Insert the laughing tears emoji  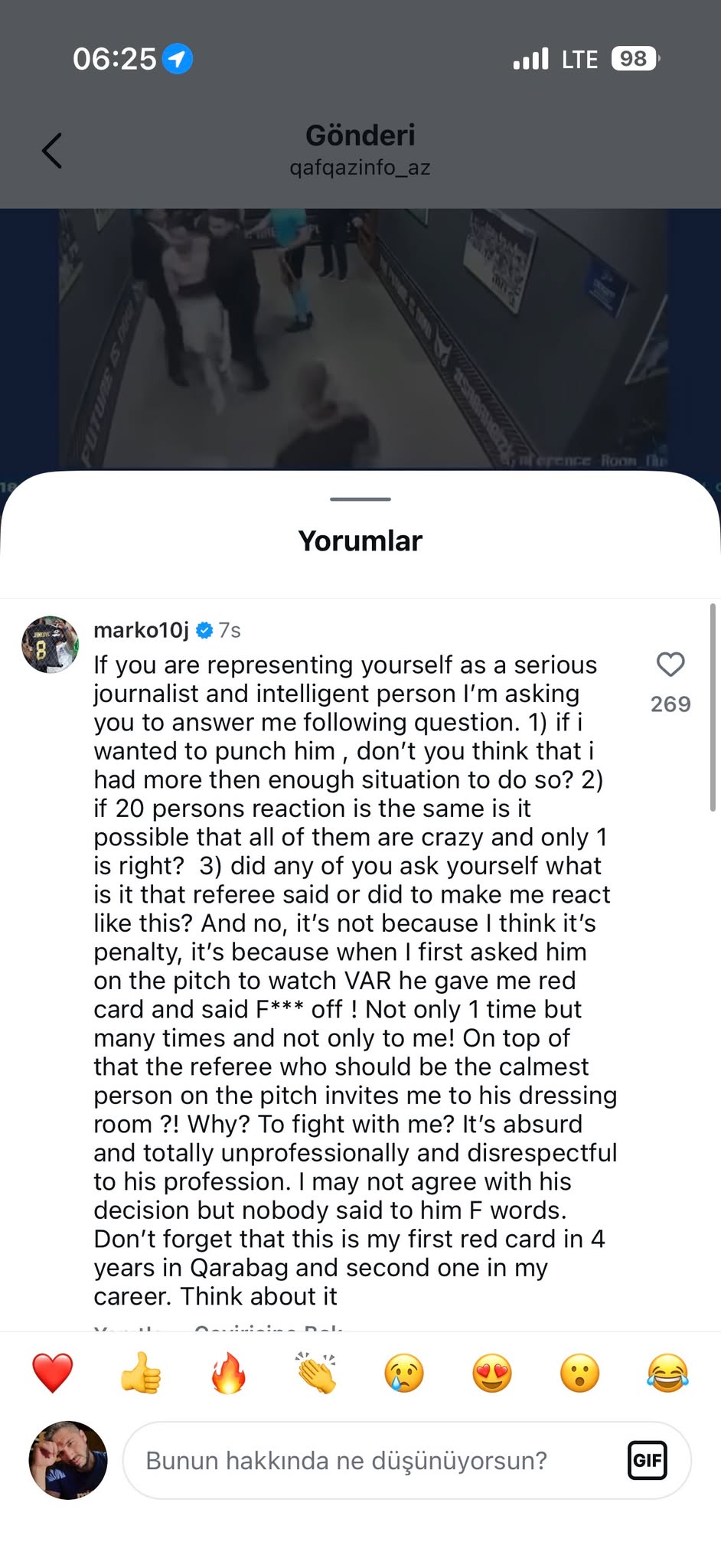[667, 1373]
